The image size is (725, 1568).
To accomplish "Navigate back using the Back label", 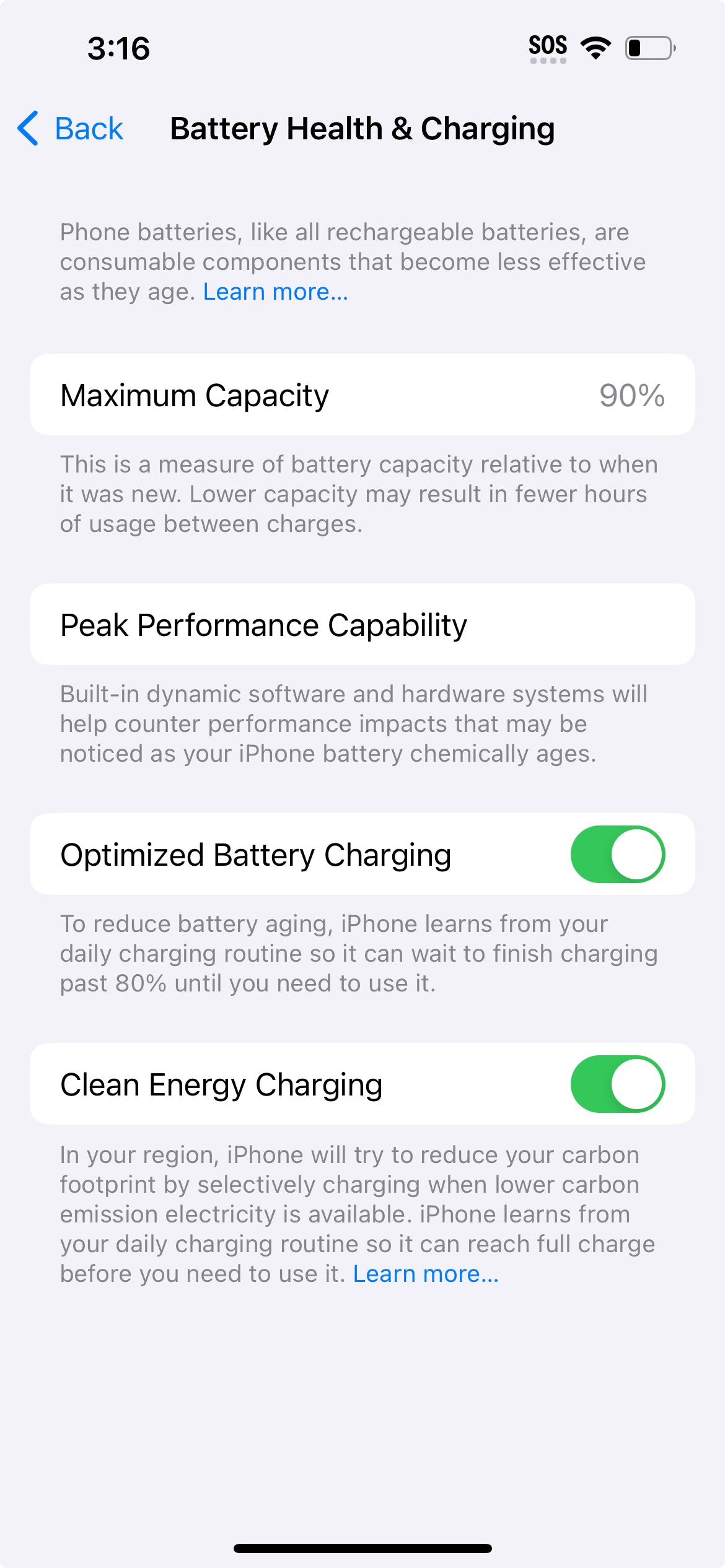I will pyautogui.click(x=89, y=129).
